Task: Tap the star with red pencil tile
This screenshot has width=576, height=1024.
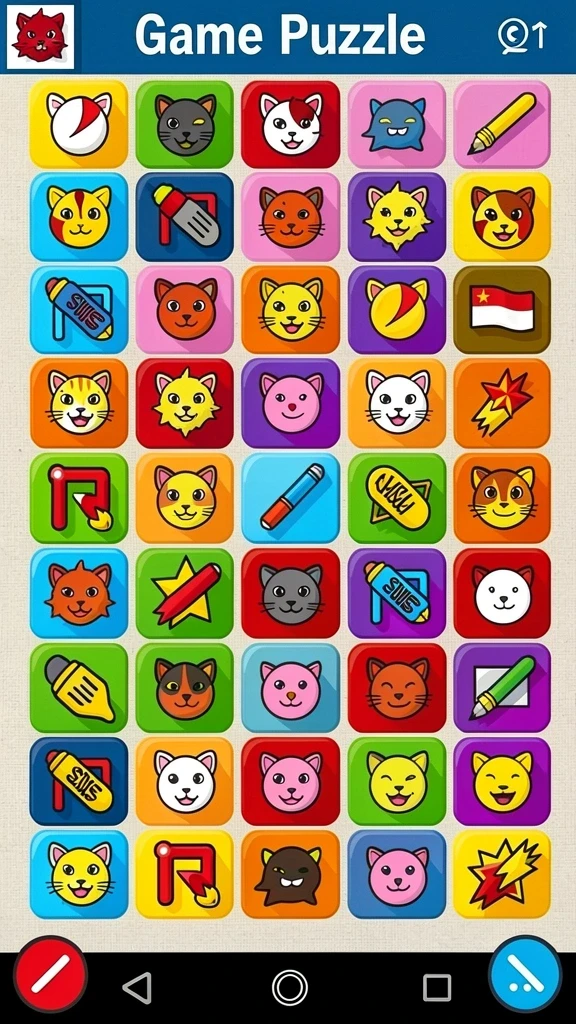Action: [x=185, y=593]
